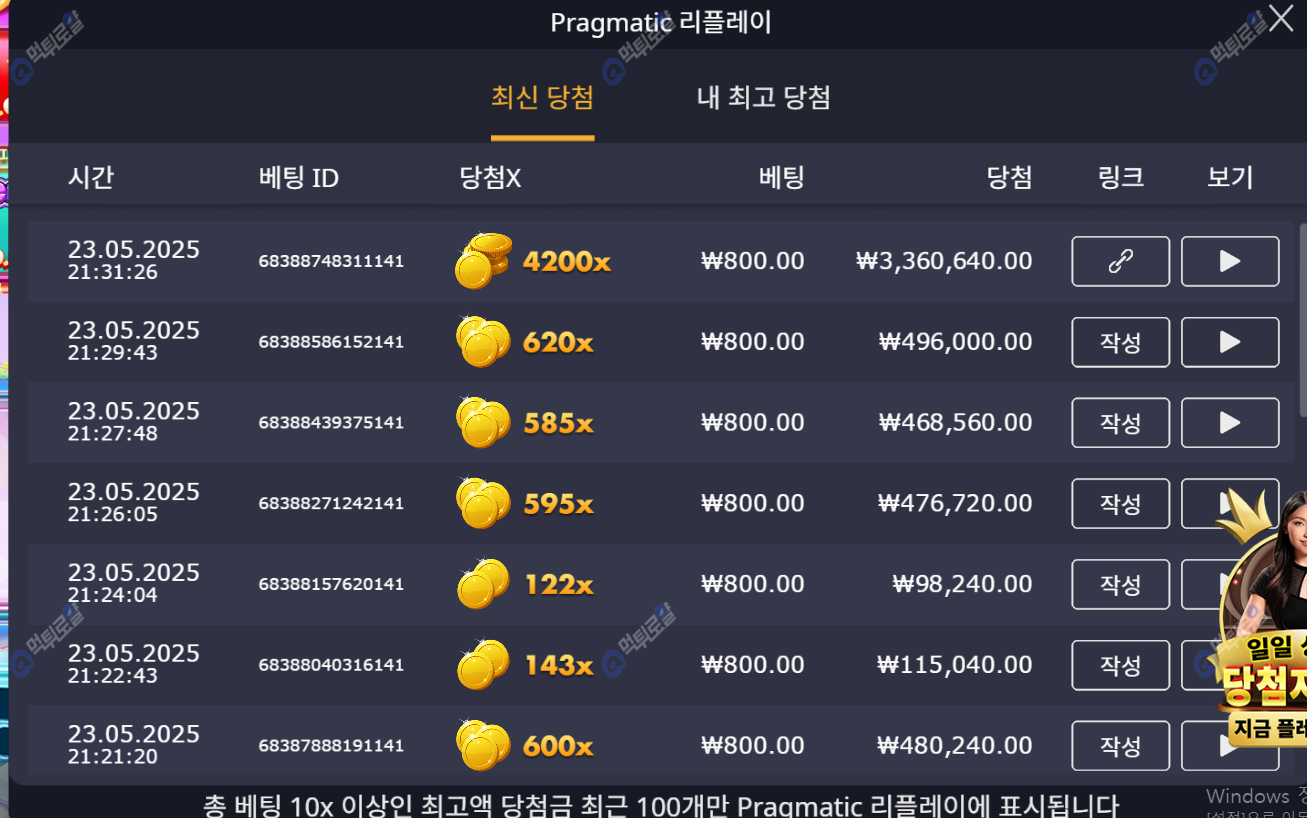Screen dimensions: 1307x818
Task: Switch to the 내 최고 당첨 tab
Action: tap(763, 98)
